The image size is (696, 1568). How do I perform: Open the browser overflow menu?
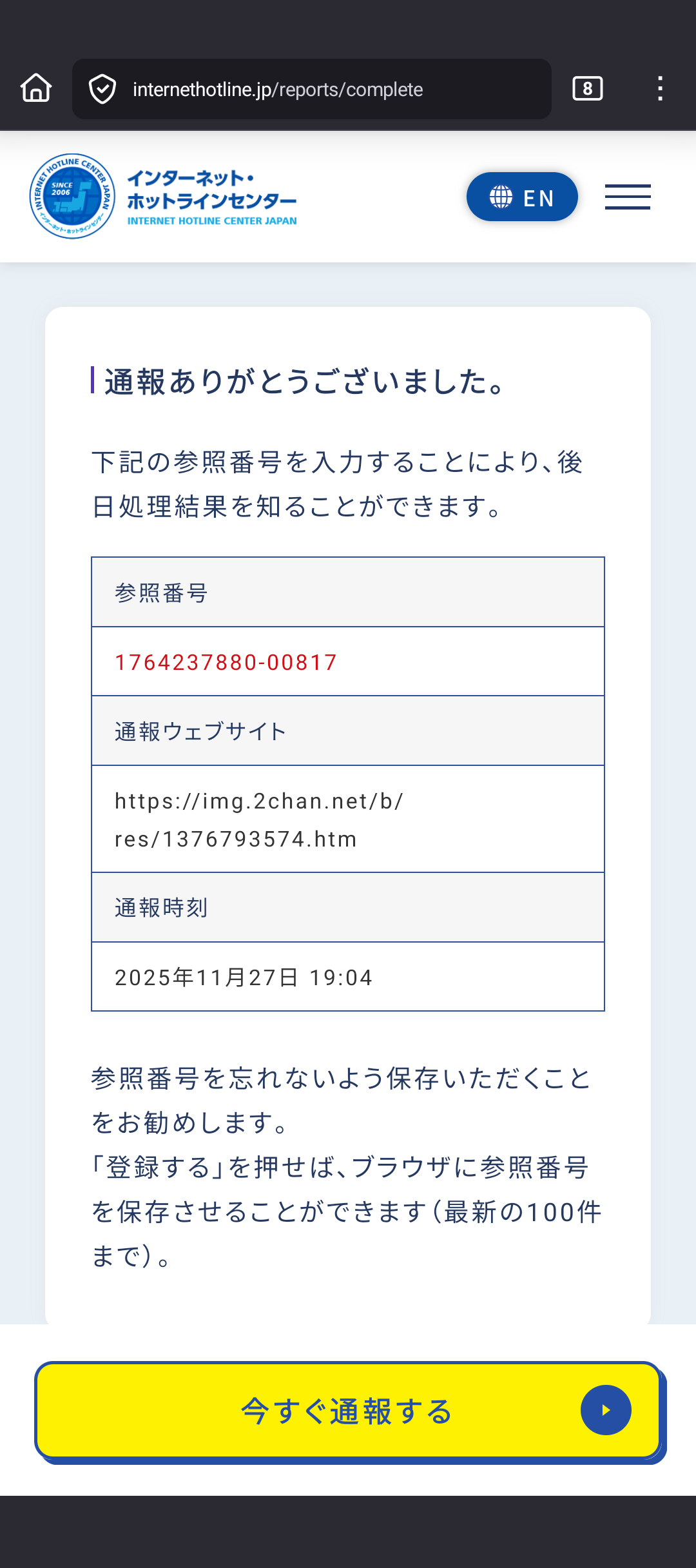point(660,88)
